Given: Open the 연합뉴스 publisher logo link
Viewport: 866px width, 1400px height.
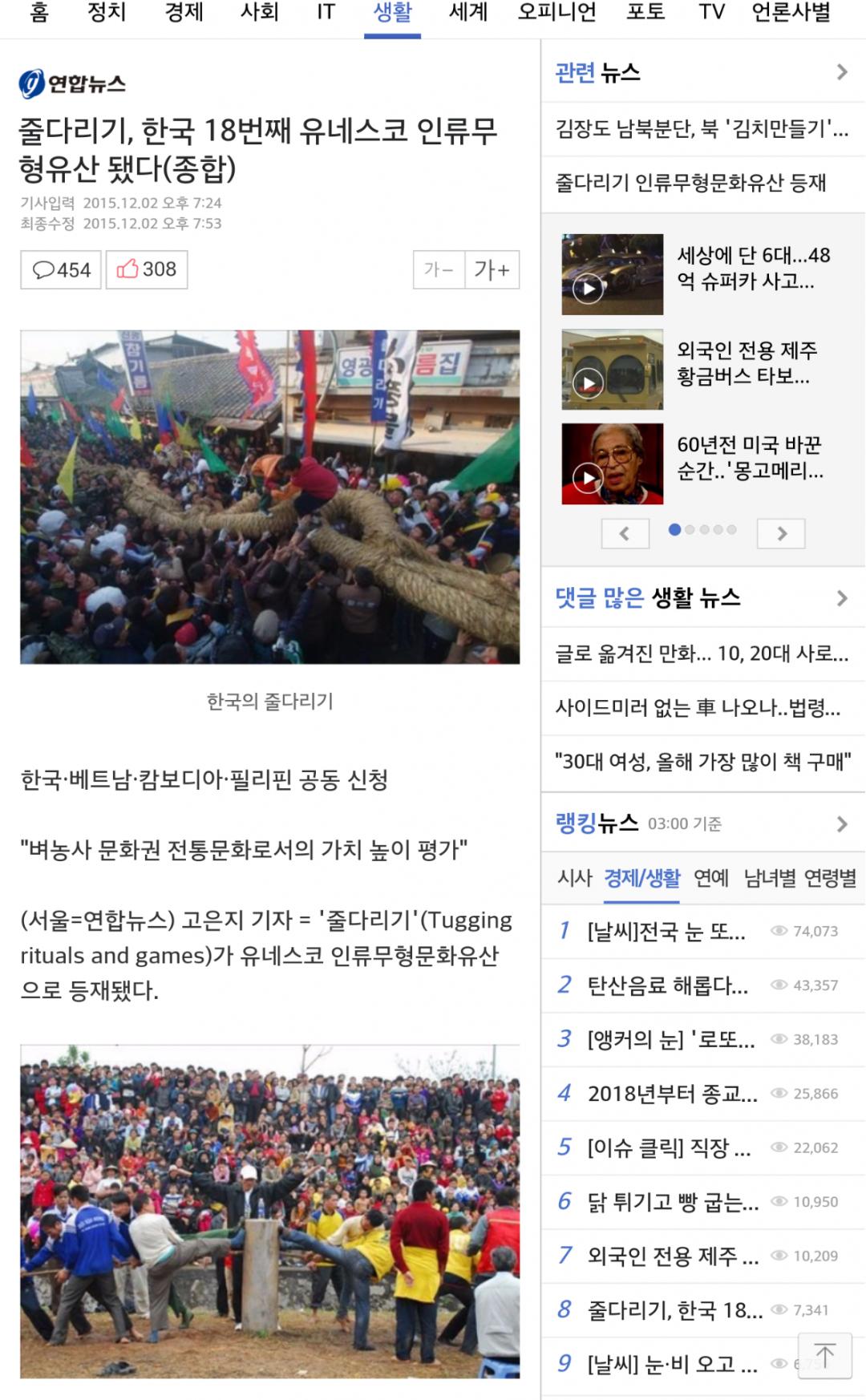Looking at the screenshot, I should tap(73, 83).
